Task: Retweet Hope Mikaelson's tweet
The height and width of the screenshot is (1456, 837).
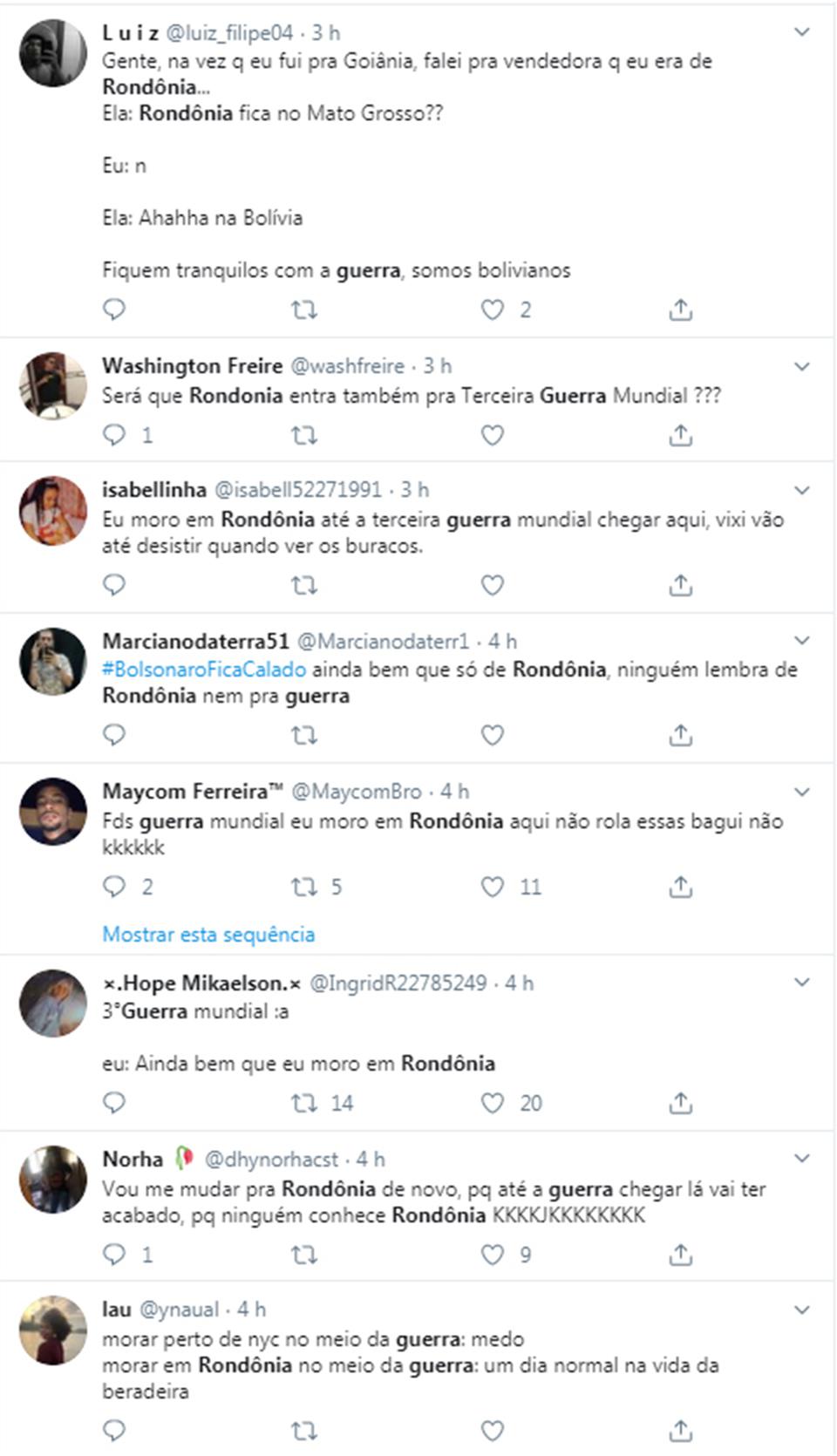Action: 303,1103
